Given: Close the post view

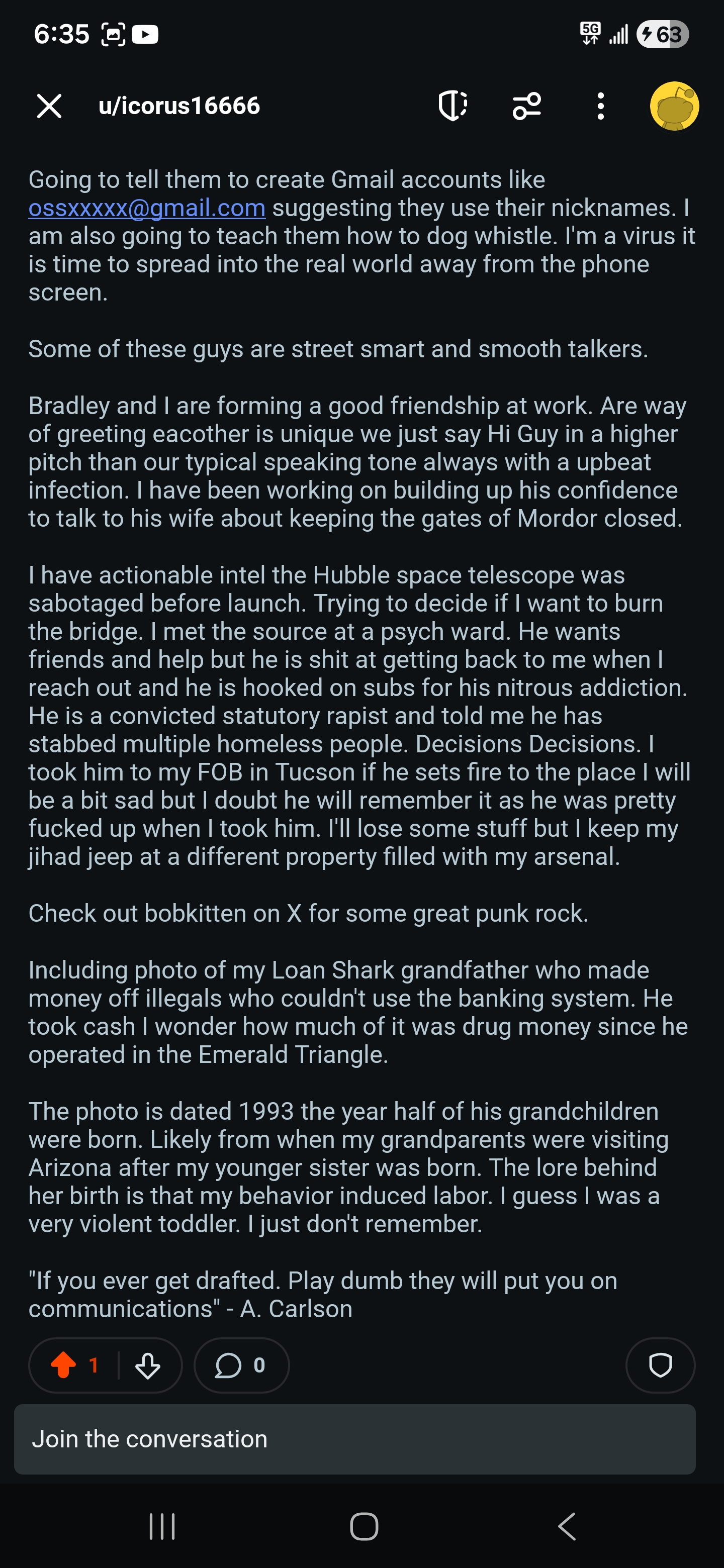Looking at the screenshot, I should [49, 106].
